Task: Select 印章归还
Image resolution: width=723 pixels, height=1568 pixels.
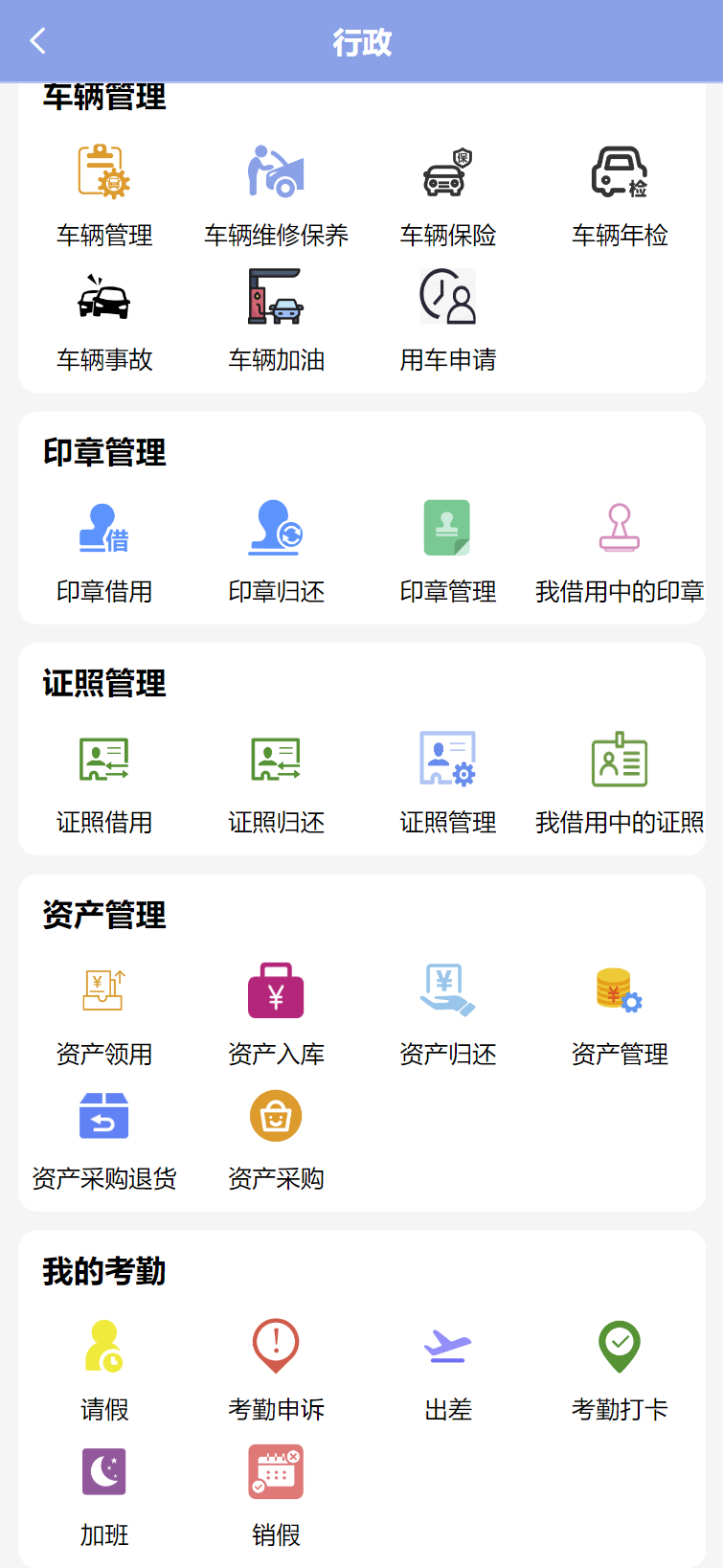Action: [x=276, y=553]
